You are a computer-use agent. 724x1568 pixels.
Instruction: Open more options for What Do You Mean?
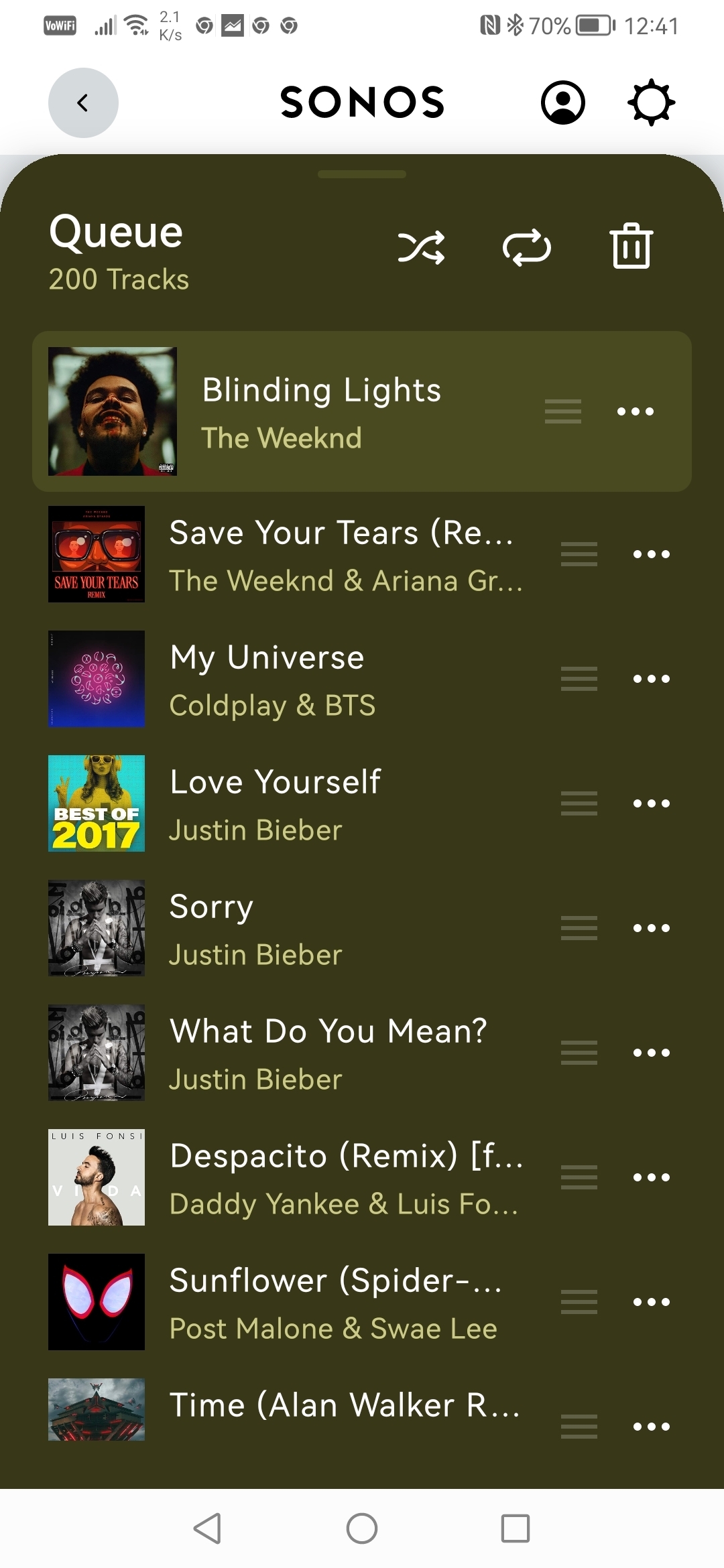[651, 1053]
